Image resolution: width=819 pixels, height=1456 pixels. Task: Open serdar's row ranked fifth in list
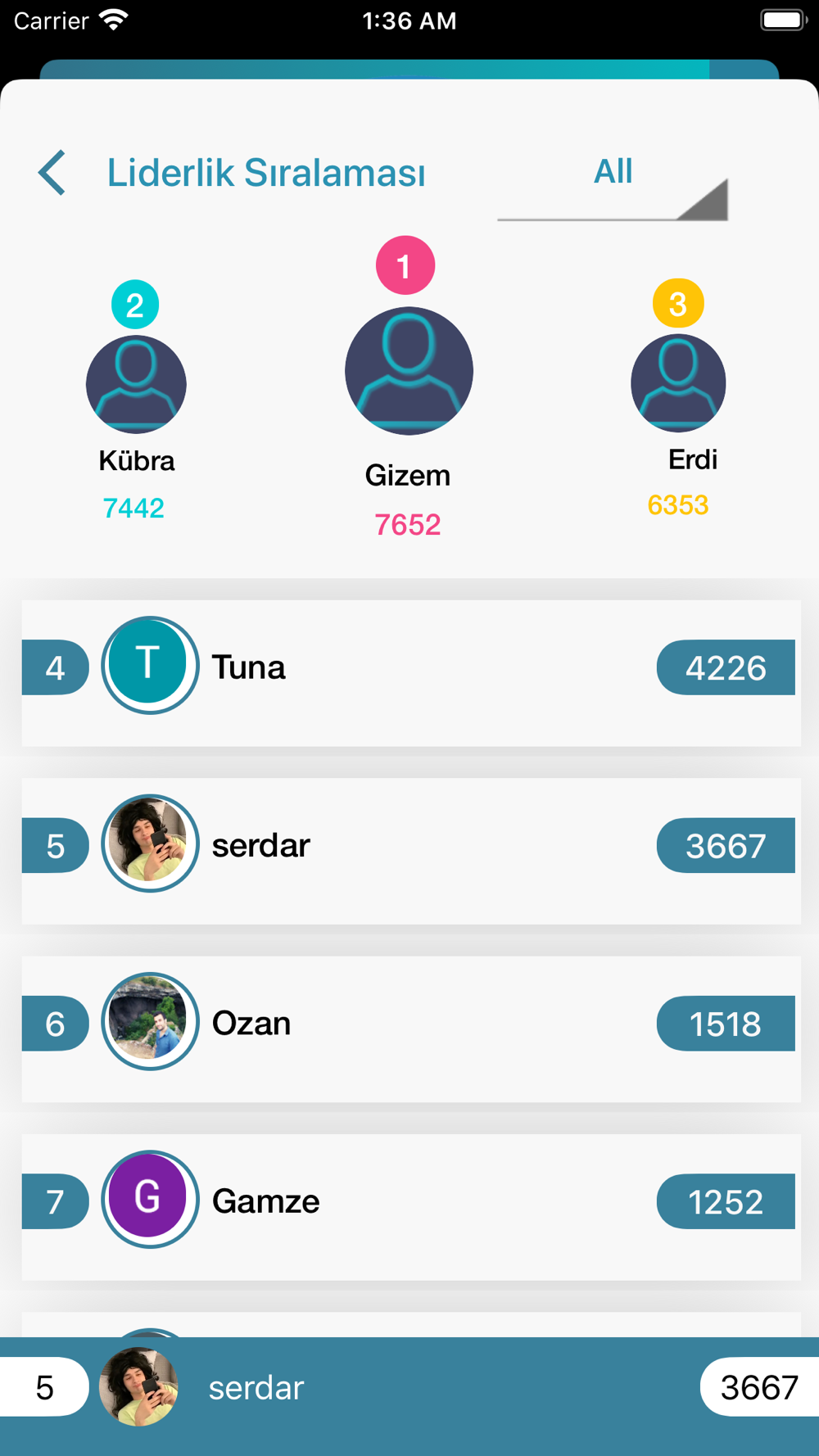tap(410, 847)
